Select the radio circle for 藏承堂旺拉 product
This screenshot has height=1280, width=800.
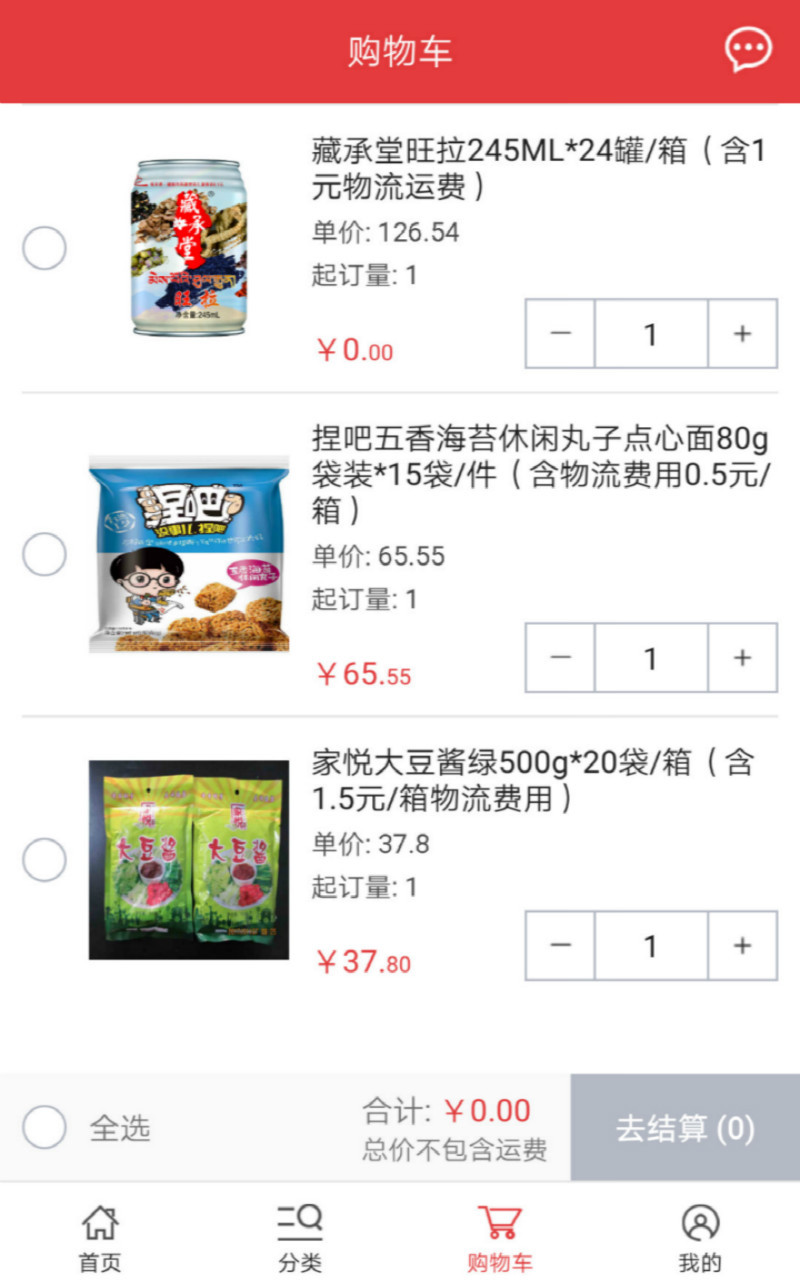[x=44, y=247]
